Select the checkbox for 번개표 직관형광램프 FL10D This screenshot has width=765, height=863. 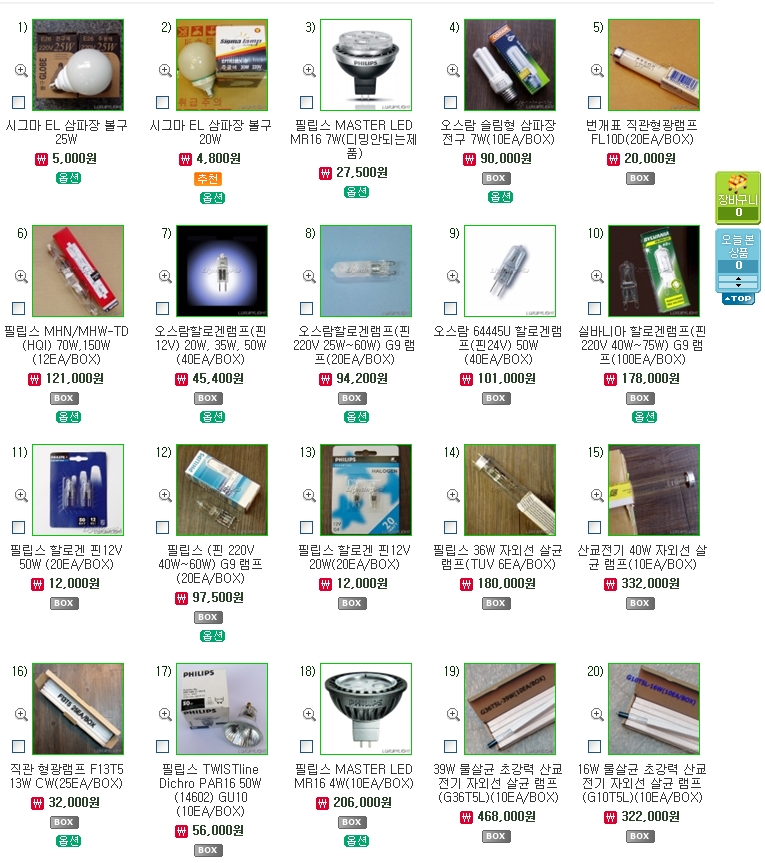pos(595,102)
